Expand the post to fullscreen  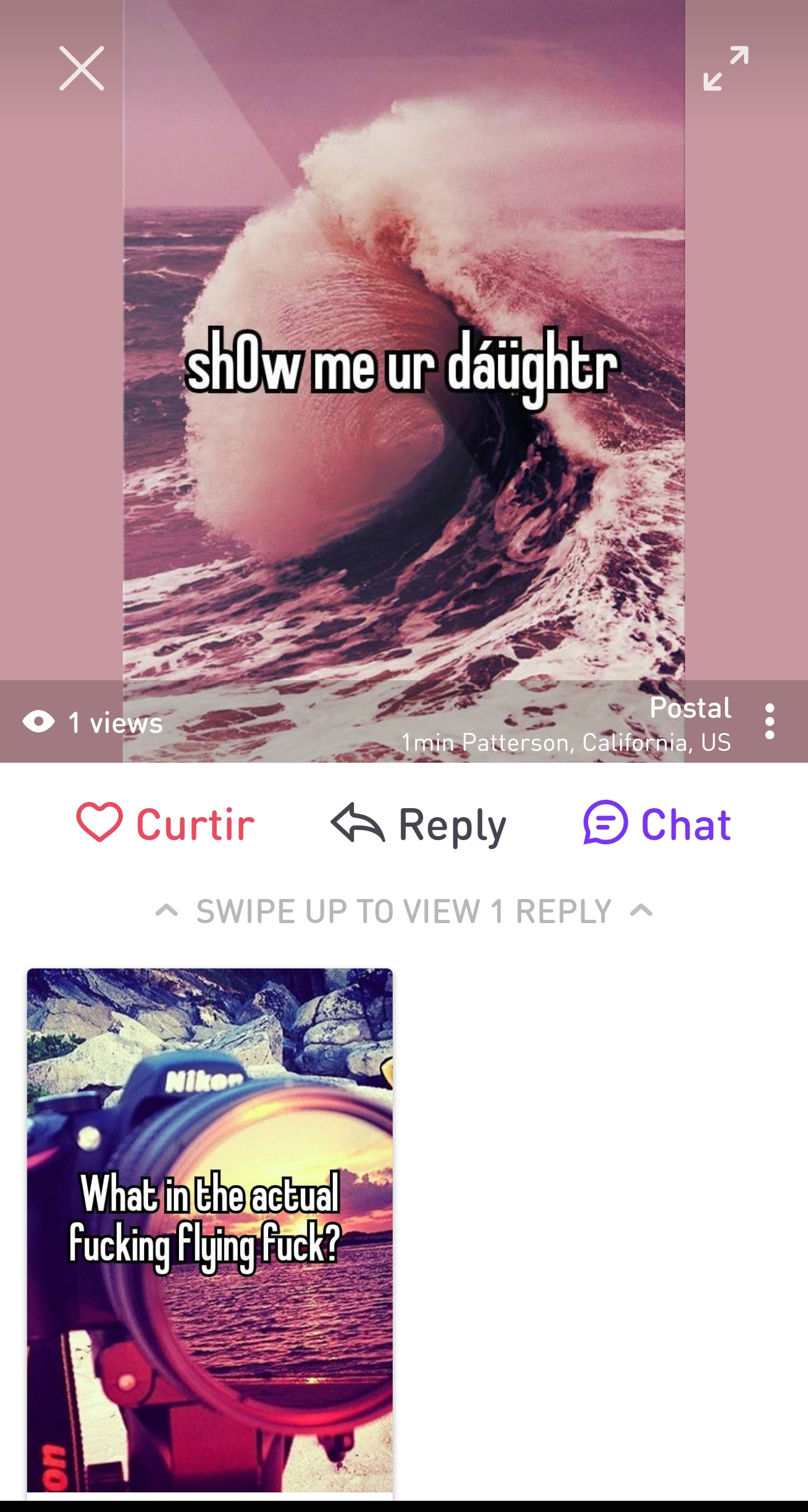click(726, 68)
